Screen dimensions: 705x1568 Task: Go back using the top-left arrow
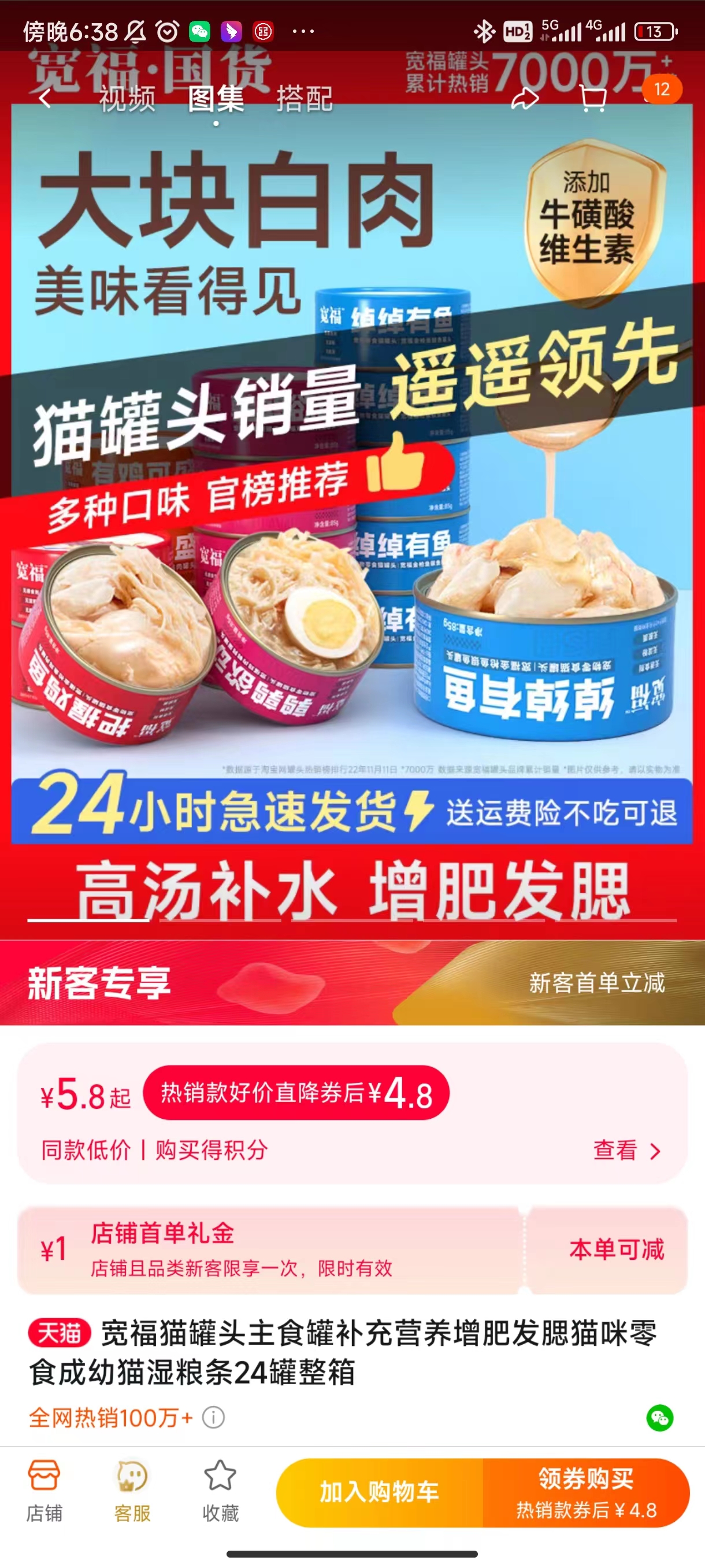click(x=45, y=98)
